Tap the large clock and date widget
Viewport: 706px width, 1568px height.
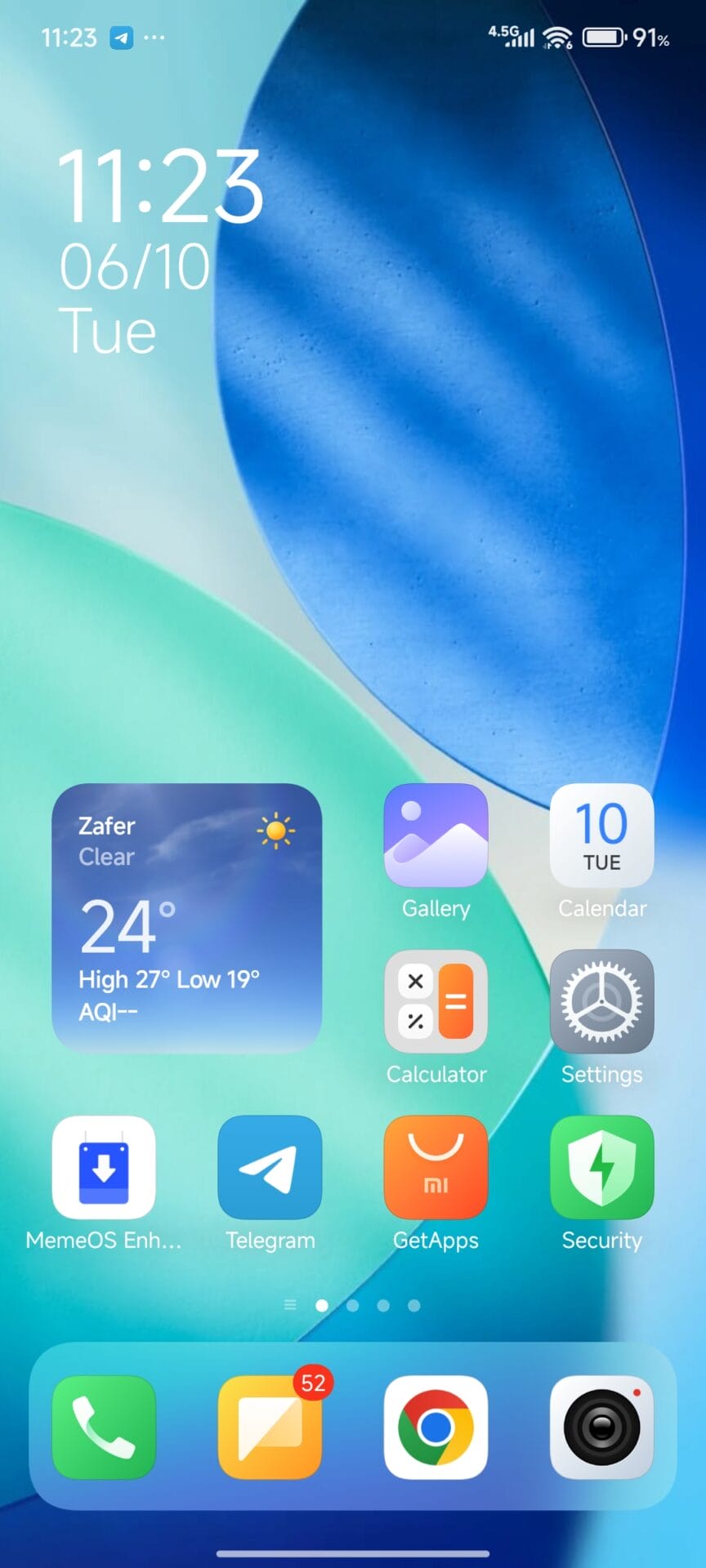[x=159, y=249]
